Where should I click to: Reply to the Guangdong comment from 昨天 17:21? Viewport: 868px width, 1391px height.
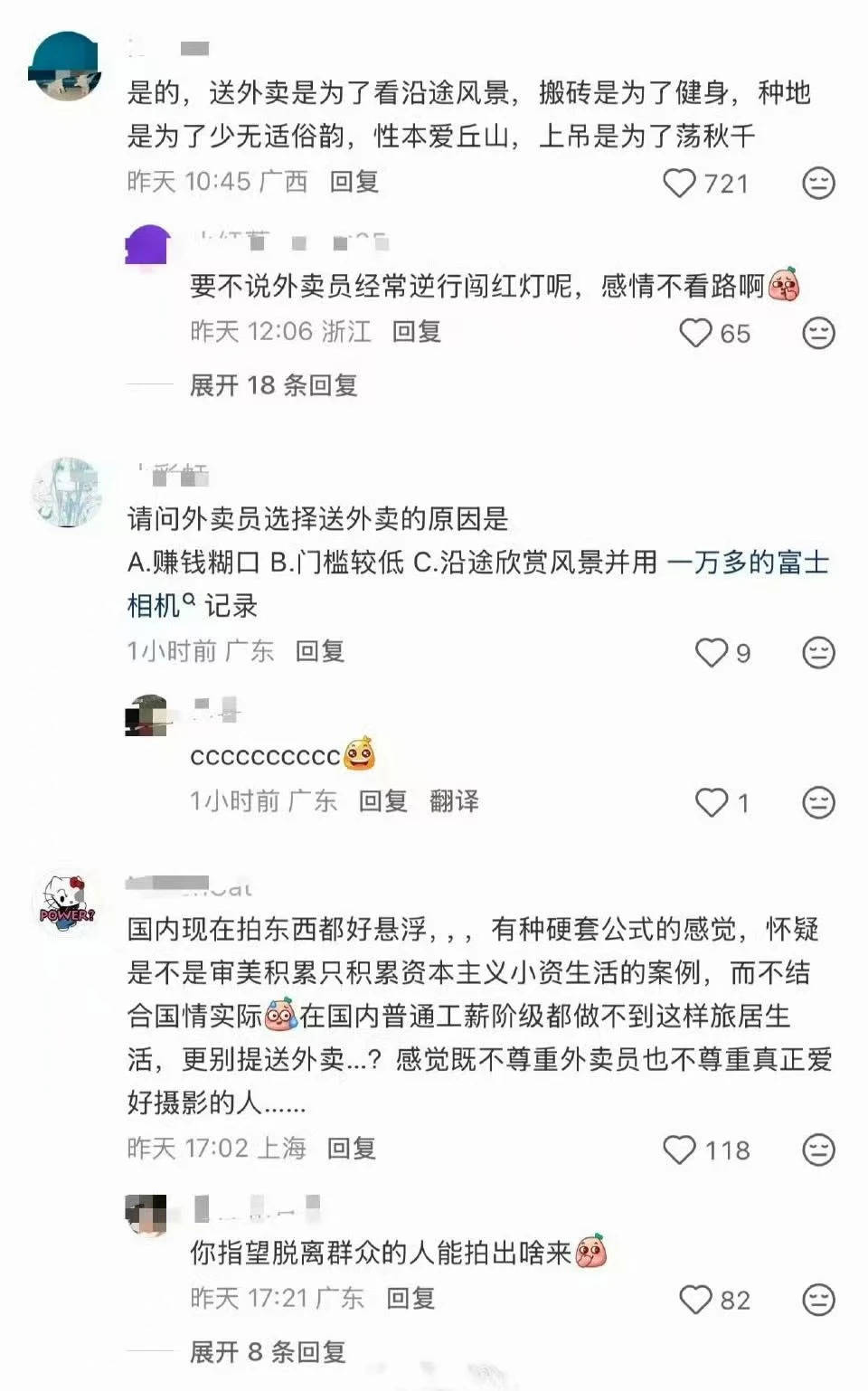410,1299
